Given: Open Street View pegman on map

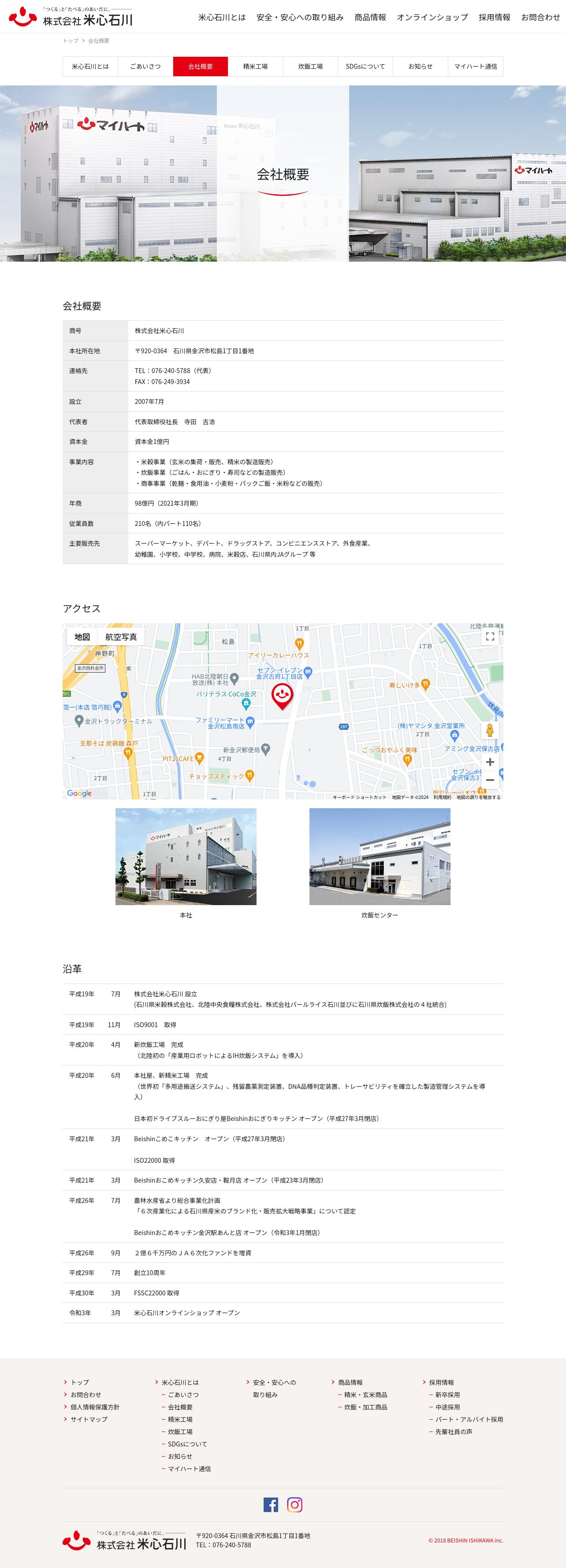Looking at the screenshot, I should point(489,730).
